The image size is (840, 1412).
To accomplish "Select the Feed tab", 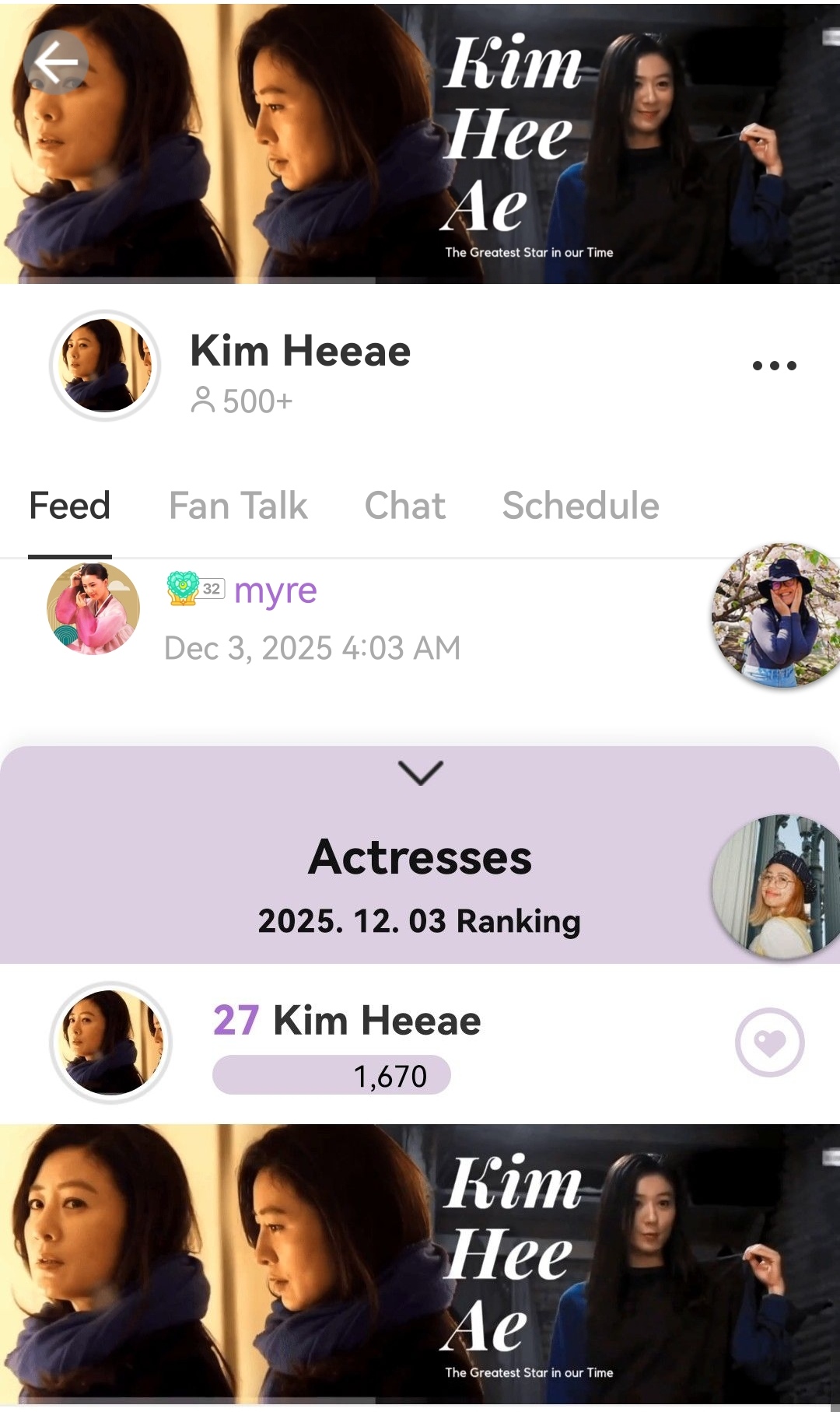I will [70, 506].
